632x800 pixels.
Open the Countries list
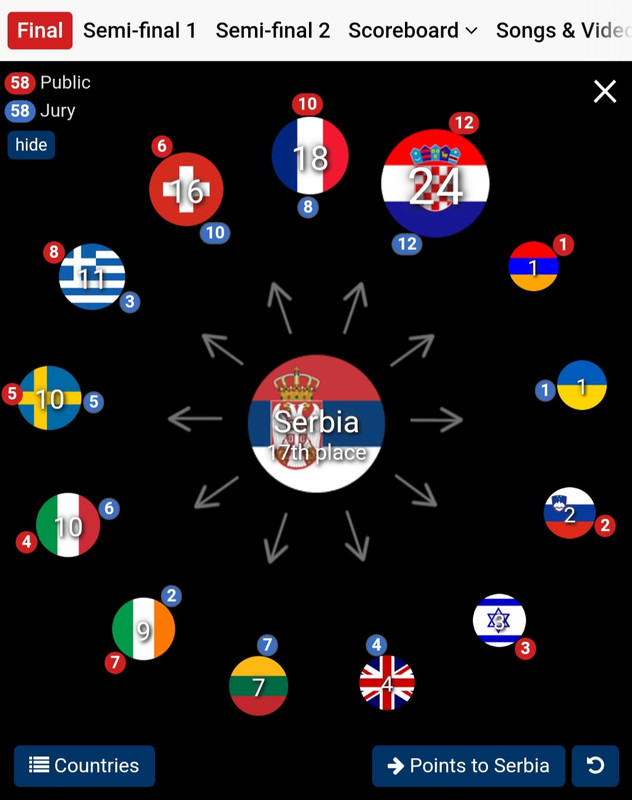tap(84, 766)
